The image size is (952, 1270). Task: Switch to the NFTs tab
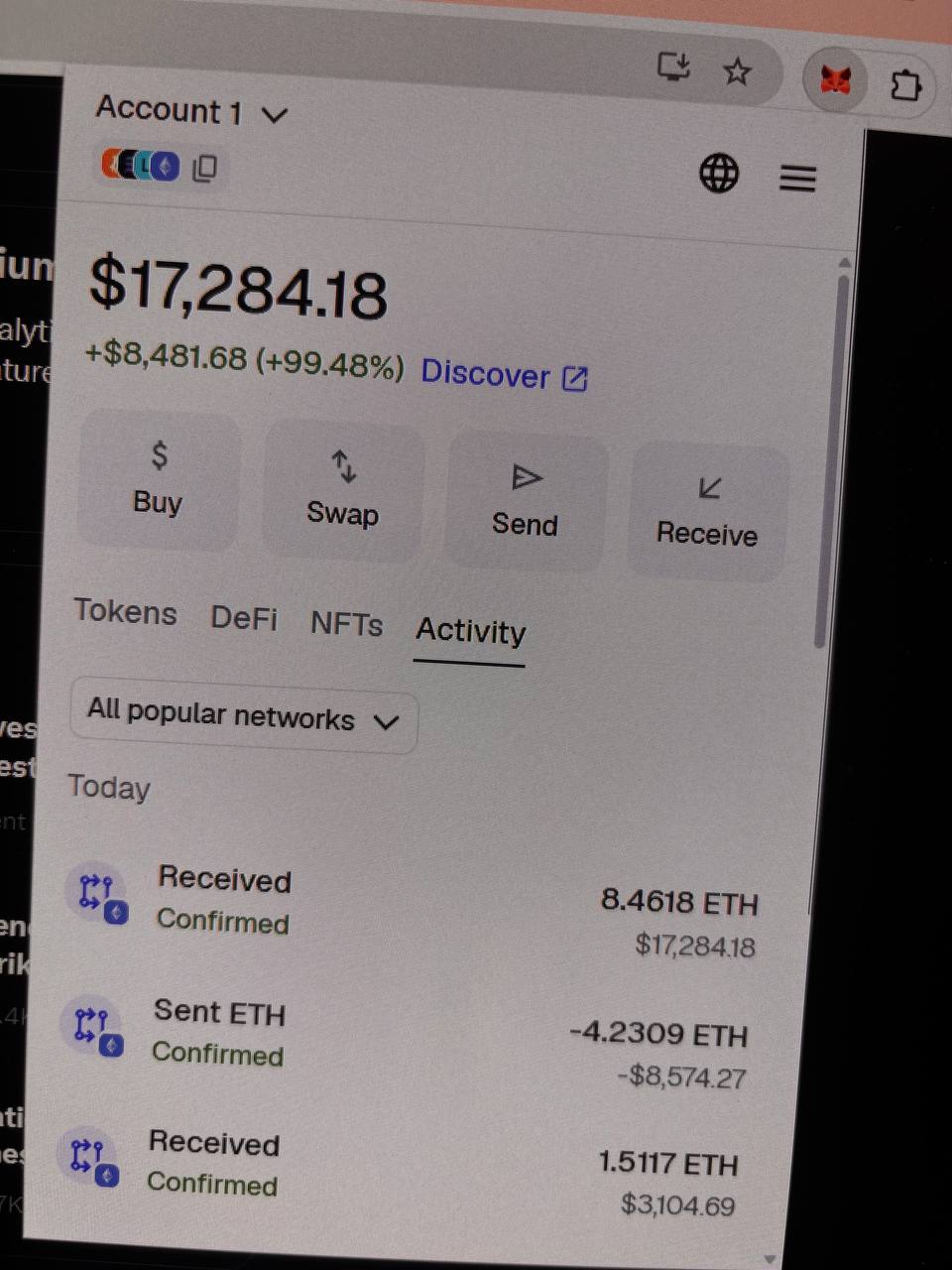pyautogui.click(x=346, y=624)
